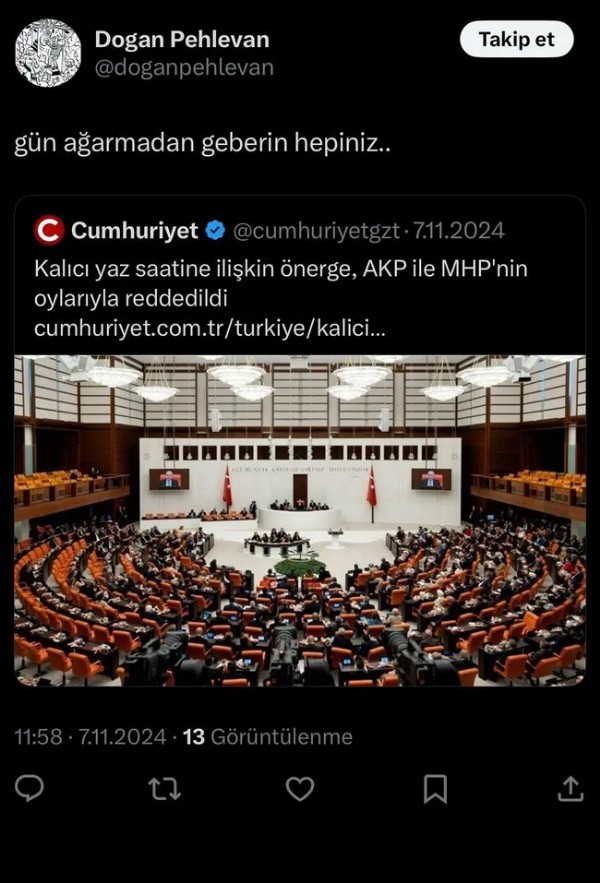Open Dogan Pehlevan's profile name
This screenshot has height=883, width=600.
[x=181, y=40]
